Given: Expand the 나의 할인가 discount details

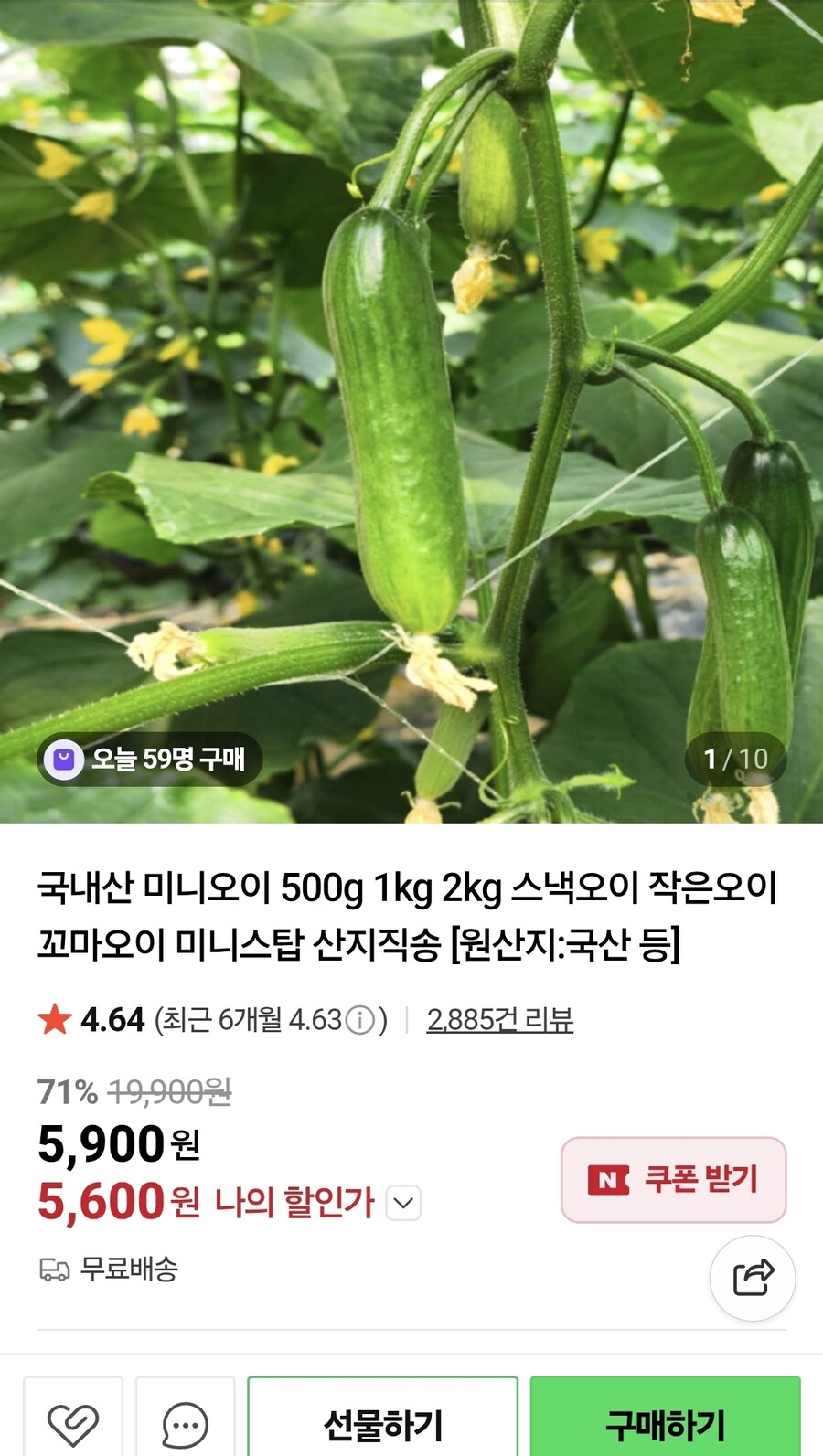Looking at the screenshot, I should click(x=402, y=1205).
